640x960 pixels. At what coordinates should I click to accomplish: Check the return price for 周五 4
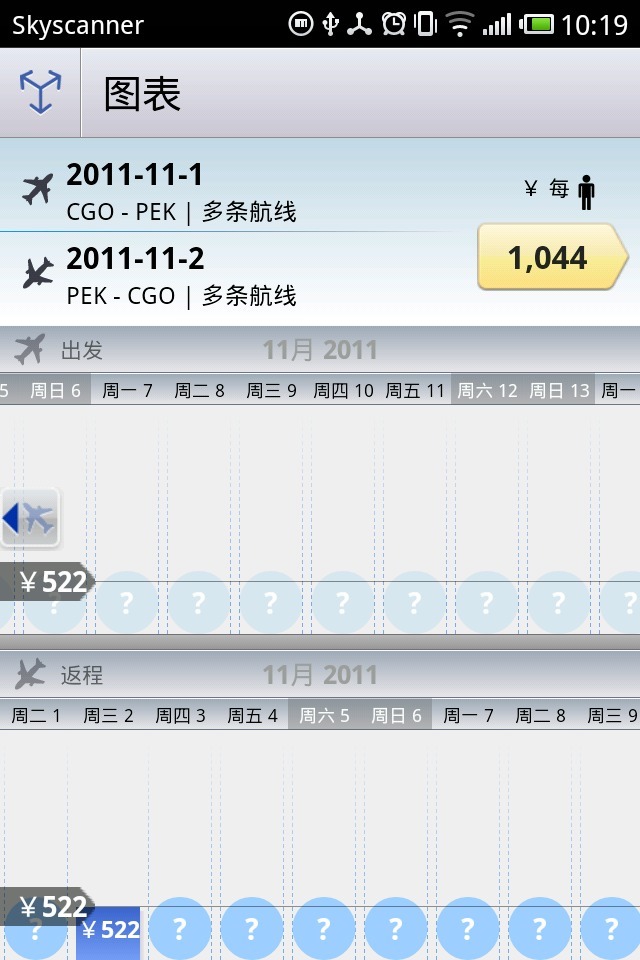coord(252,930)
